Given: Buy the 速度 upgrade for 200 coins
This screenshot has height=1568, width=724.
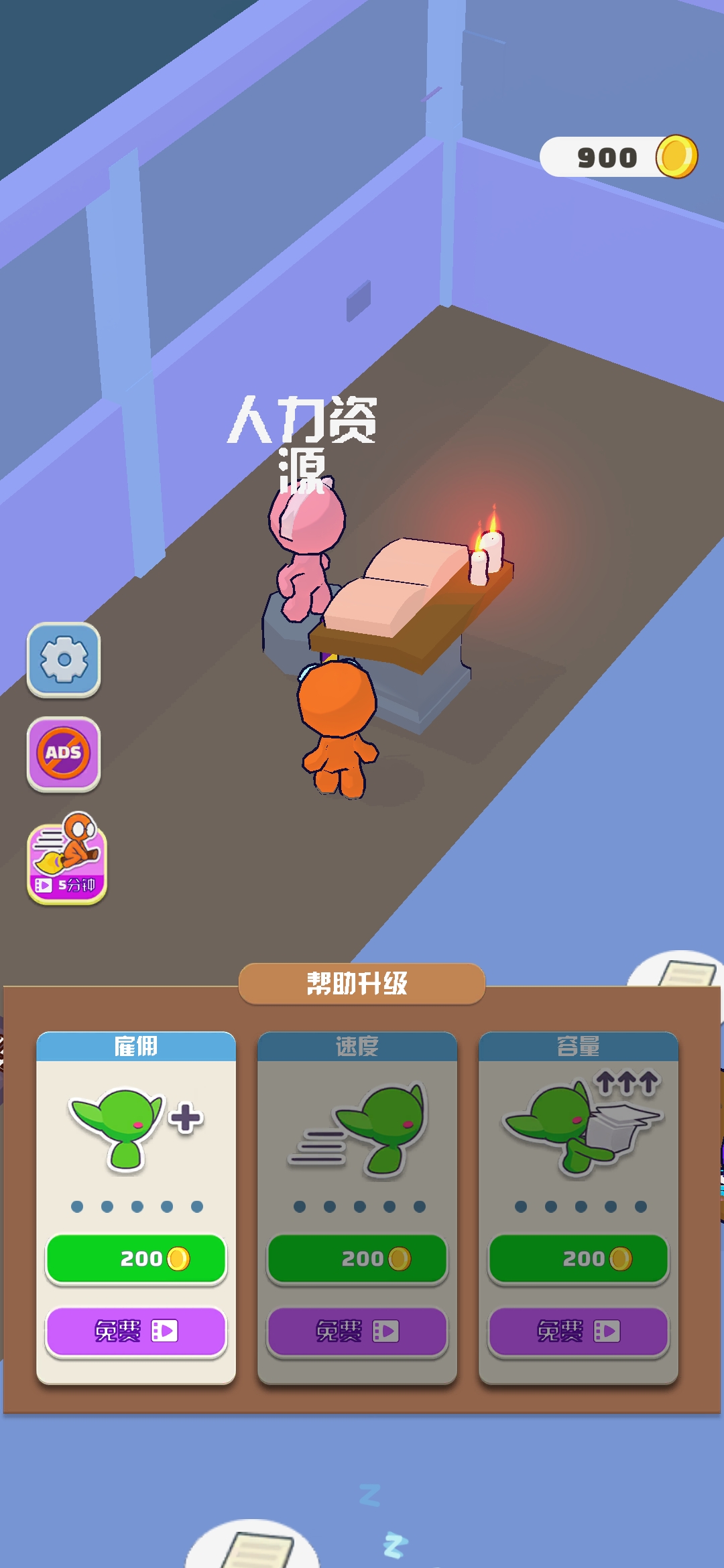Looking at the screenshot, I should coord(357,1258).
